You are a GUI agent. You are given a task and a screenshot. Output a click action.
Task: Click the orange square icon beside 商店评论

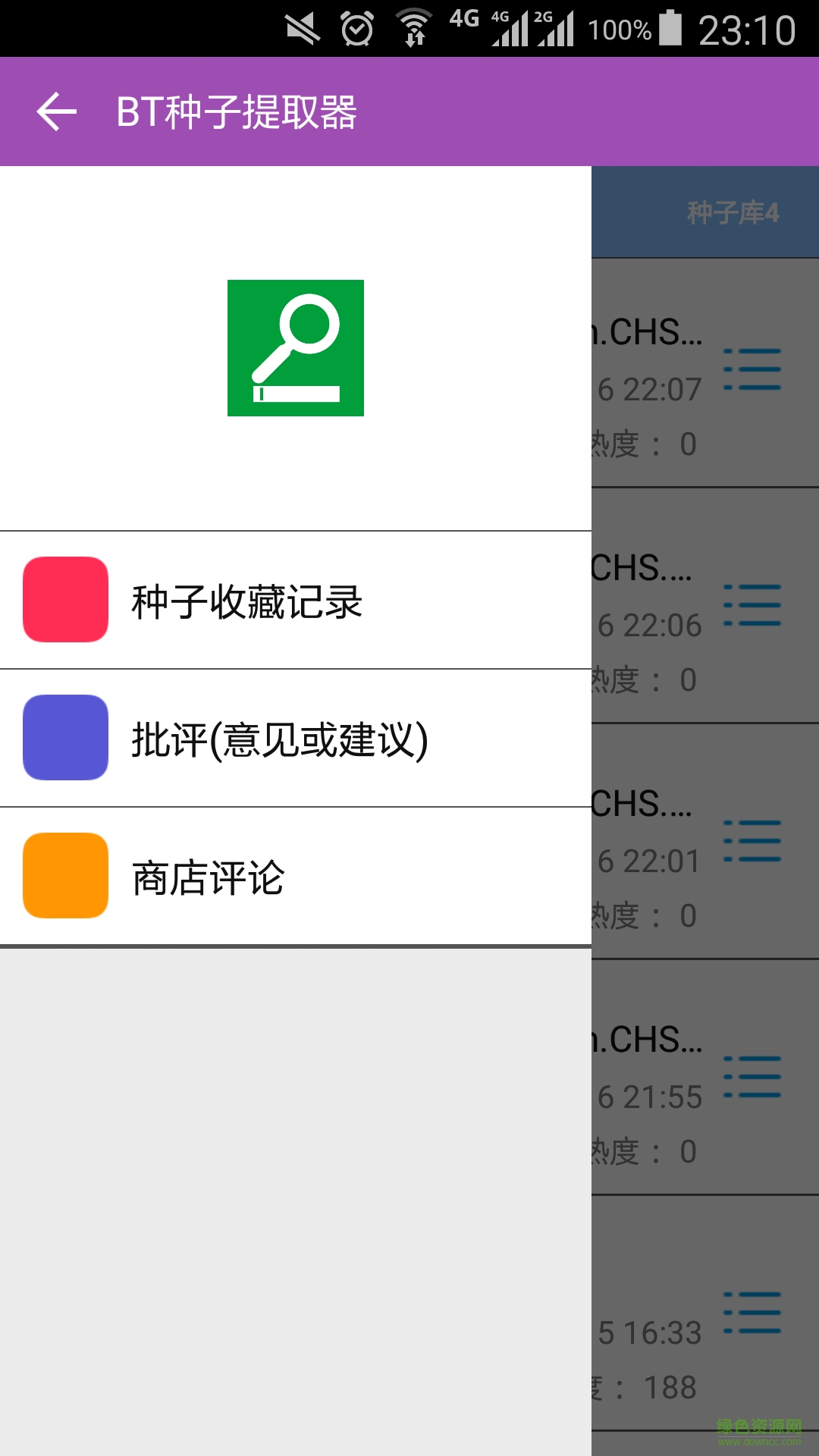coord(64,876)
